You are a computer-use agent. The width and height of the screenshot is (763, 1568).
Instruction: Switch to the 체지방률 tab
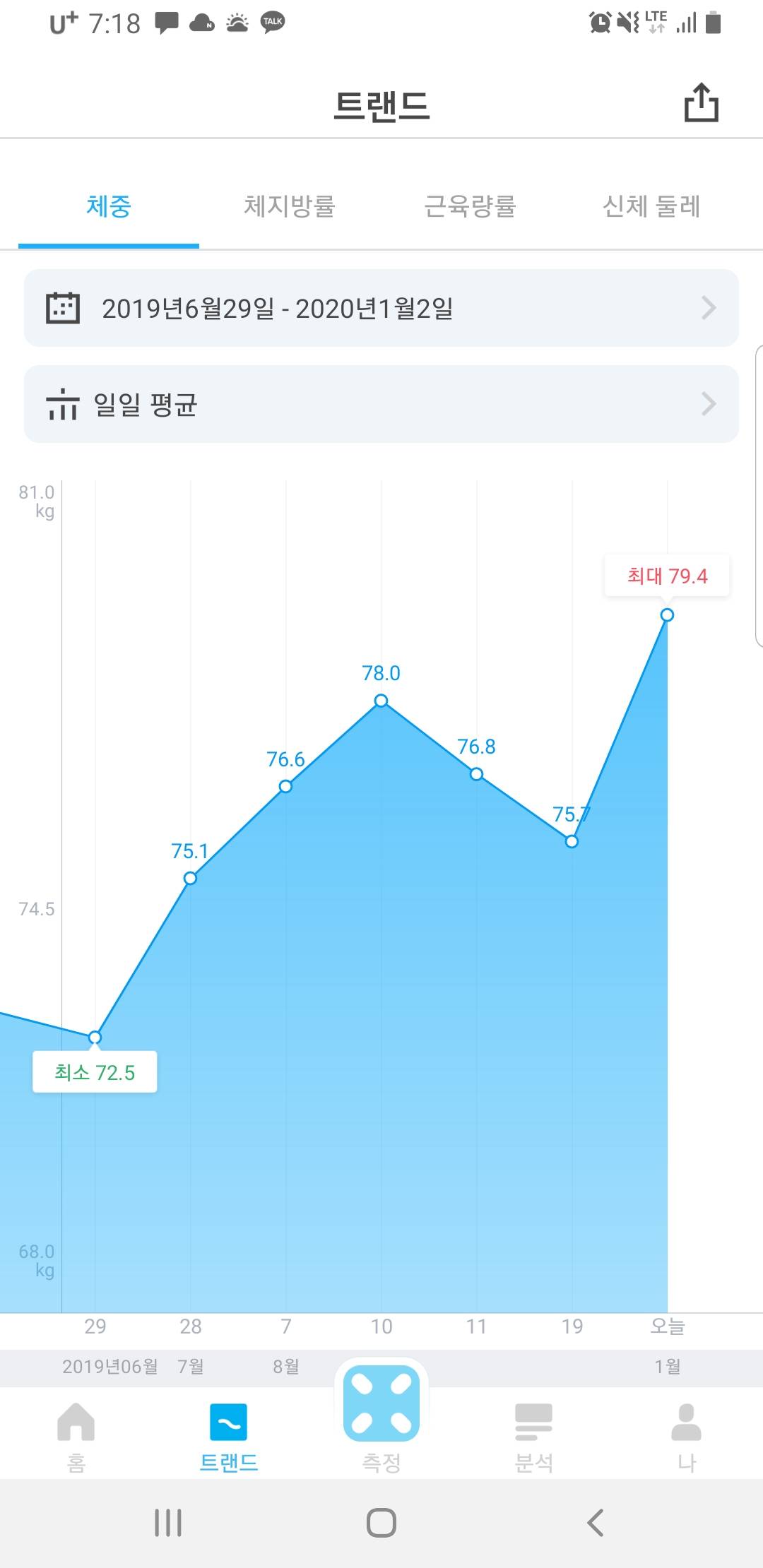[289, 206]
